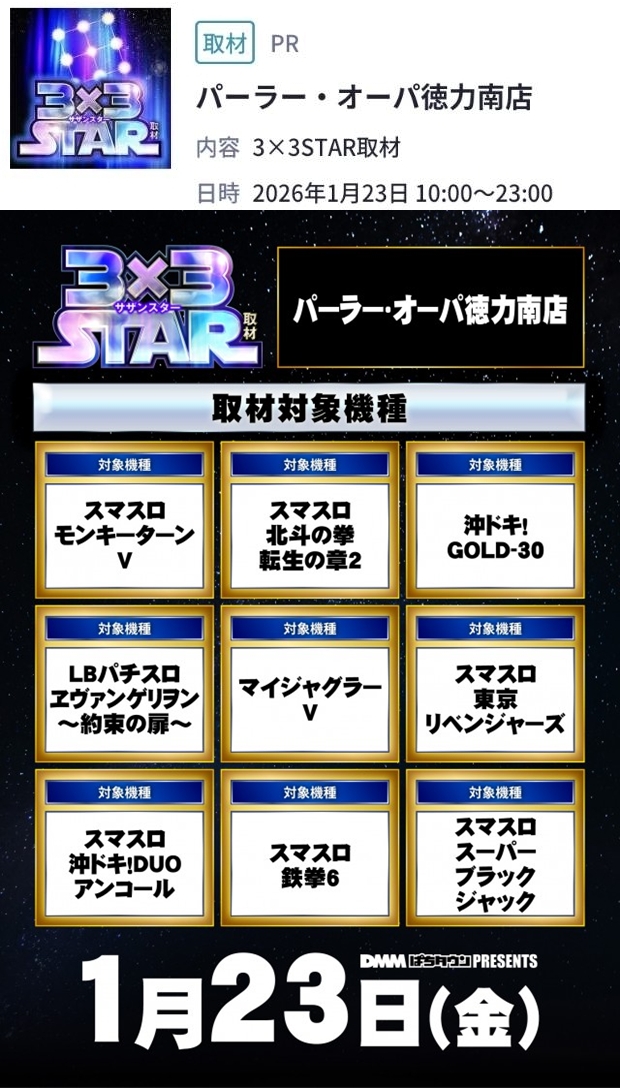The width and height of the screenshot is (620, 1088).
Task: Tap the 3×3 STAR event thumbnail
Action: (91, 88)
